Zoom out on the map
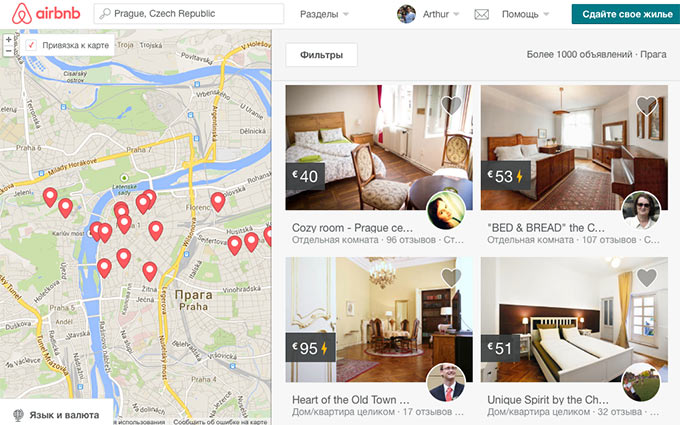This screenshot has height=425, width=680. [9, 52]
